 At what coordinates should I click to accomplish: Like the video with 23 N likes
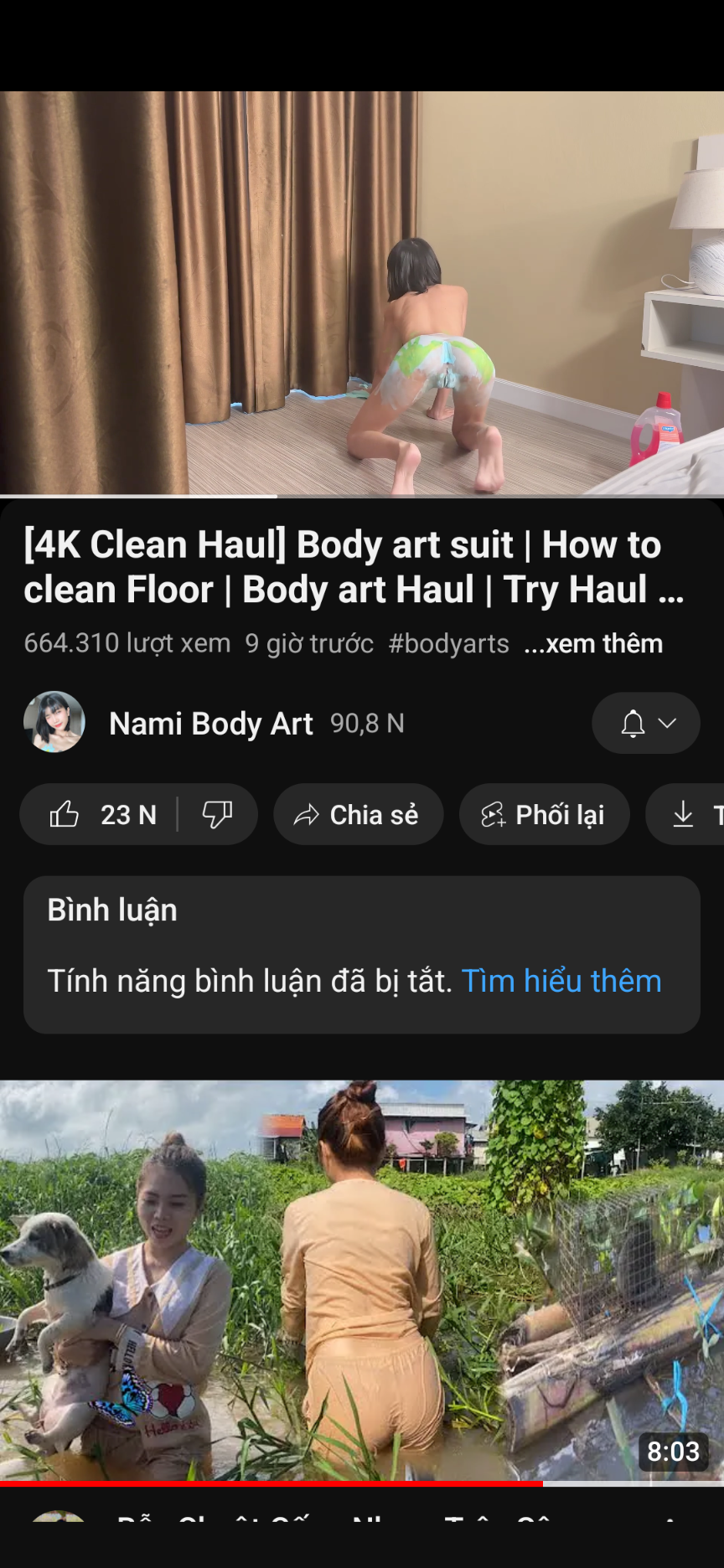point(102,814)
